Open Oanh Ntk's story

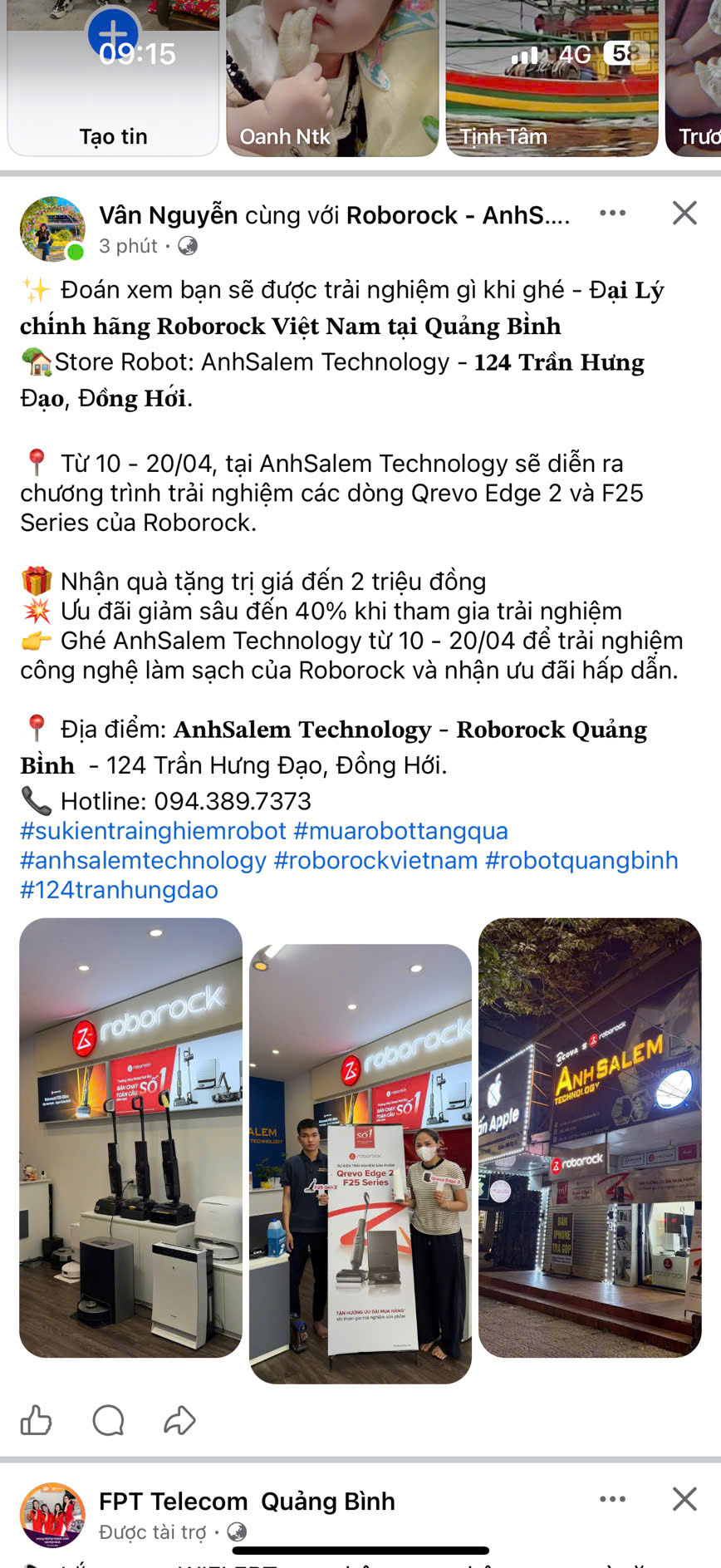(332, 79)
